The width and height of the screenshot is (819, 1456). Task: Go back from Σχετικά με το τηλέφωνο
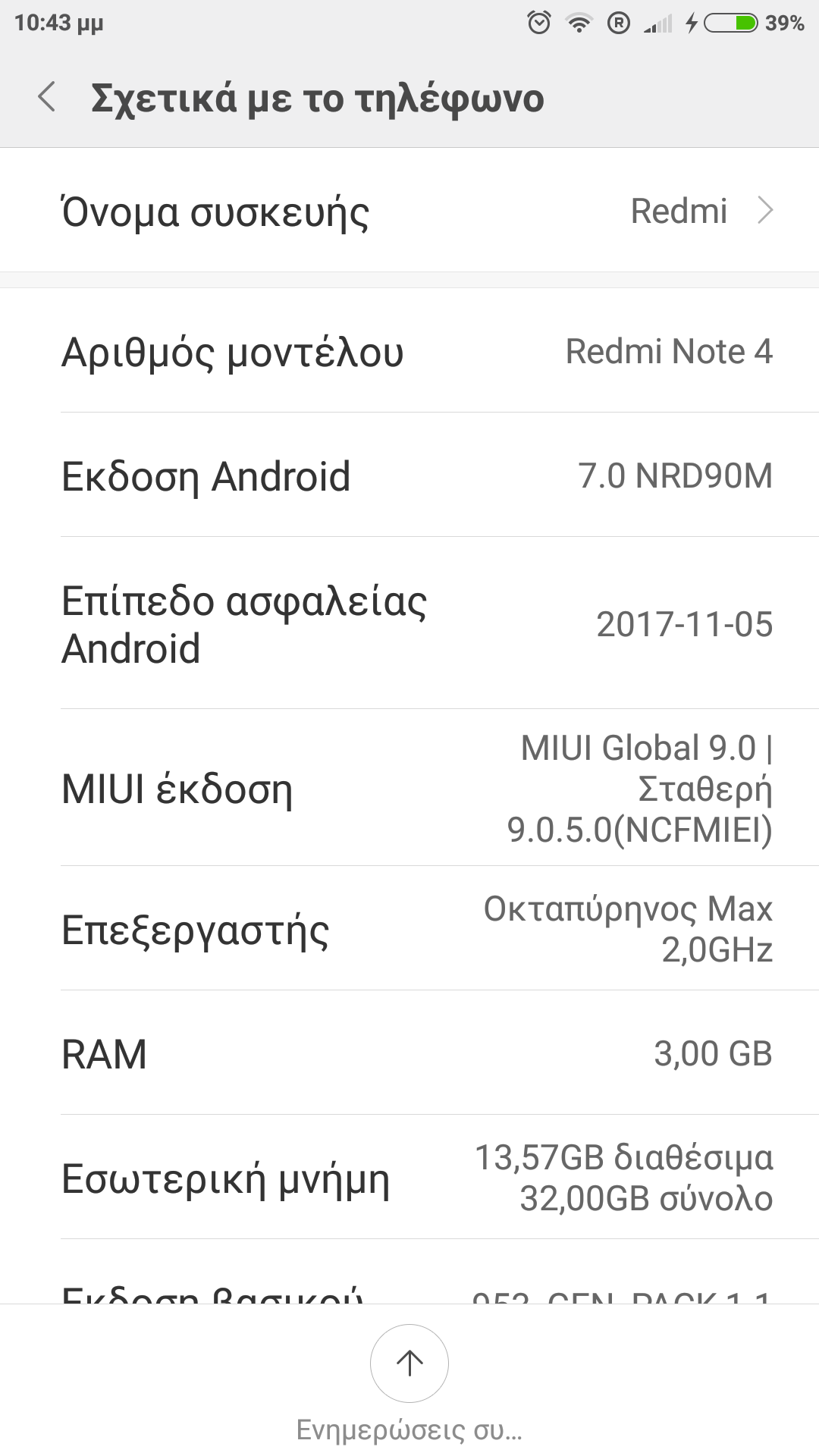[47, 97]
